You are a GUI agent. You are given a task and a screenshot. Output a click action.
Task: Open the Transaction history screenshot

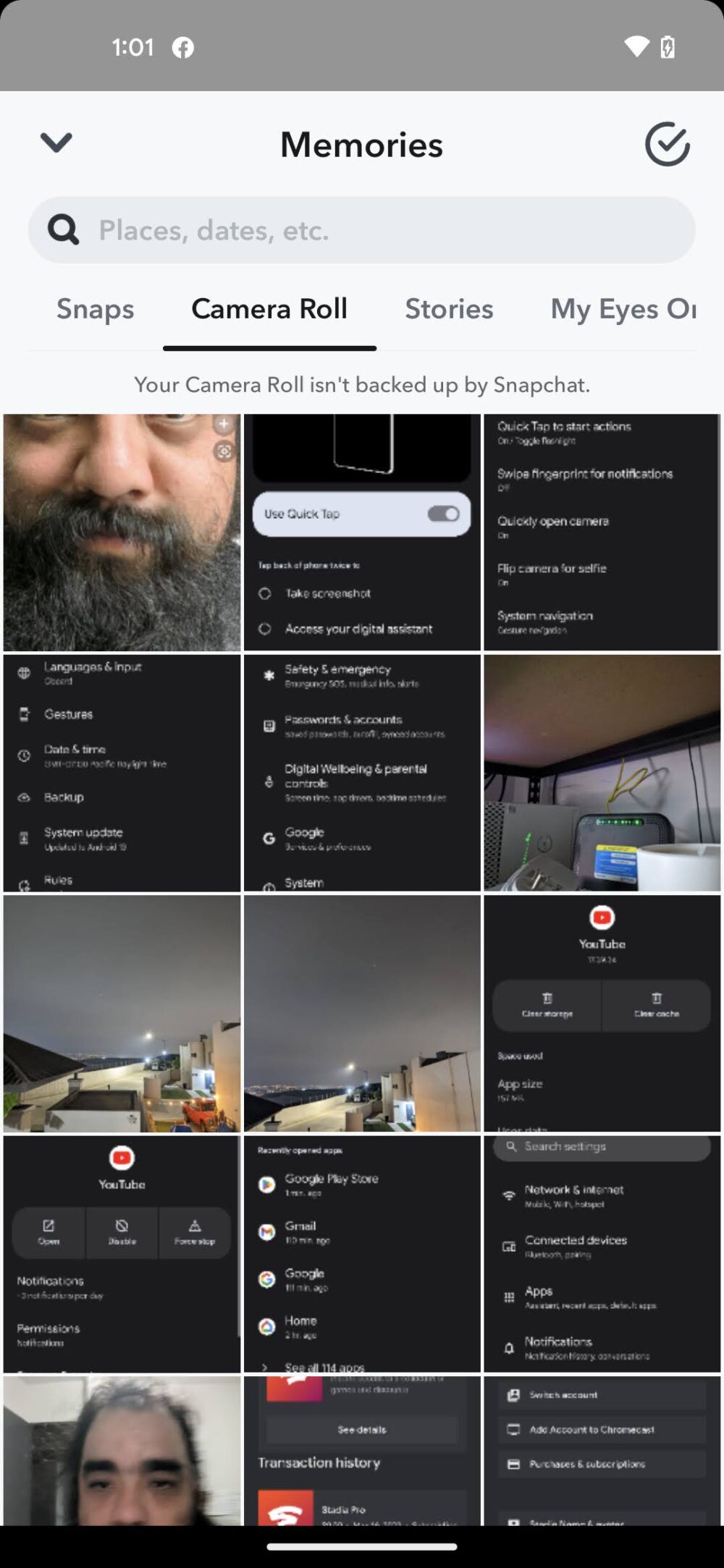pos(362,1450)
